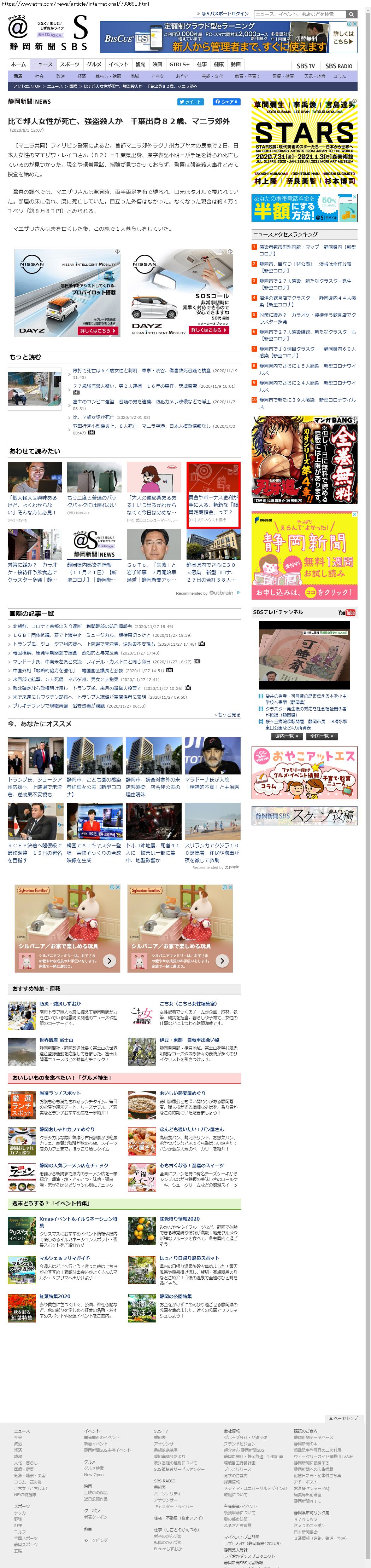Switch to the グルメ tab
The height and width of the screenshot is (1568, 371).
(94, 64)
